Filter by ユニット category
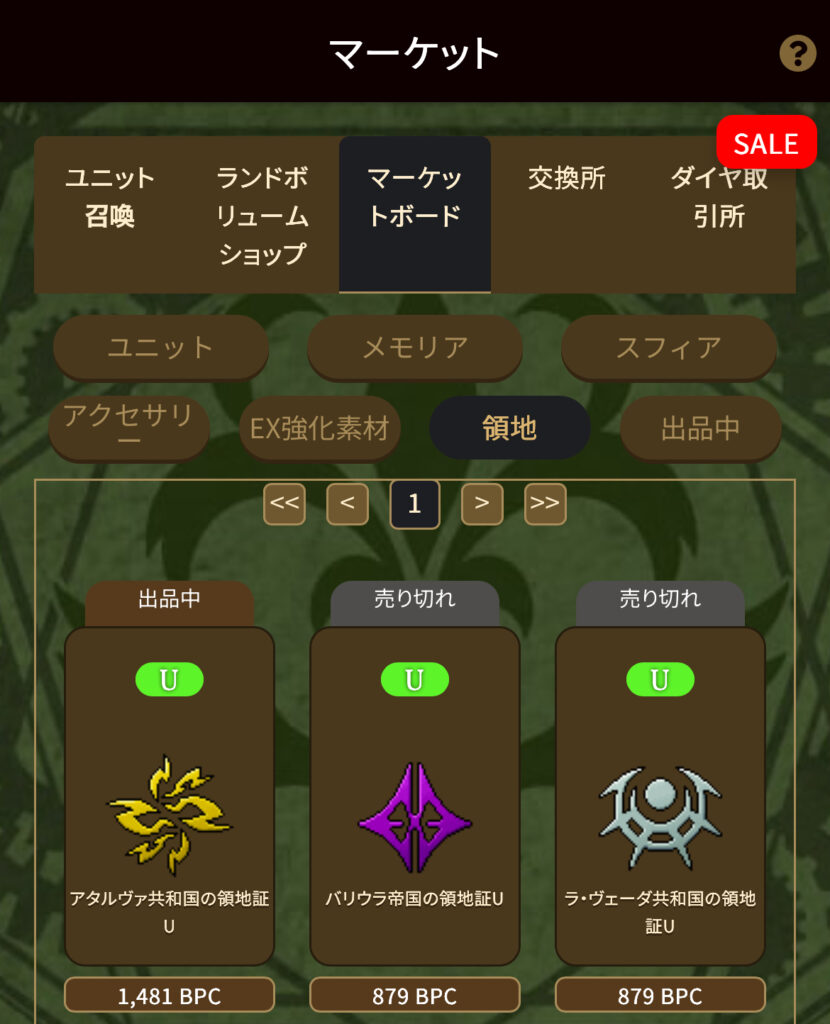 [x=161, y=347]
